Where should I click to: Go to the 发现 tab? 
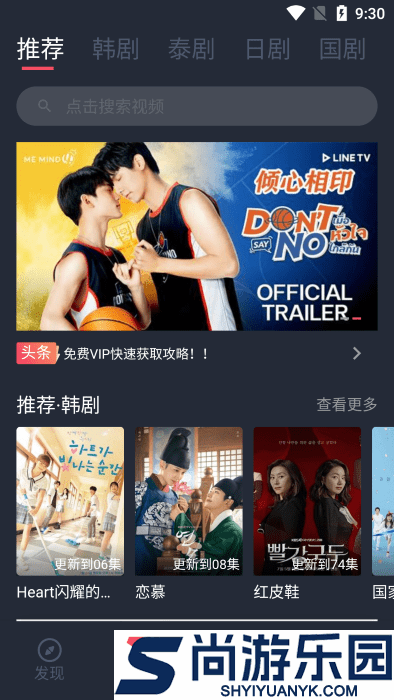pyautogui.click(x=50, y=660)
